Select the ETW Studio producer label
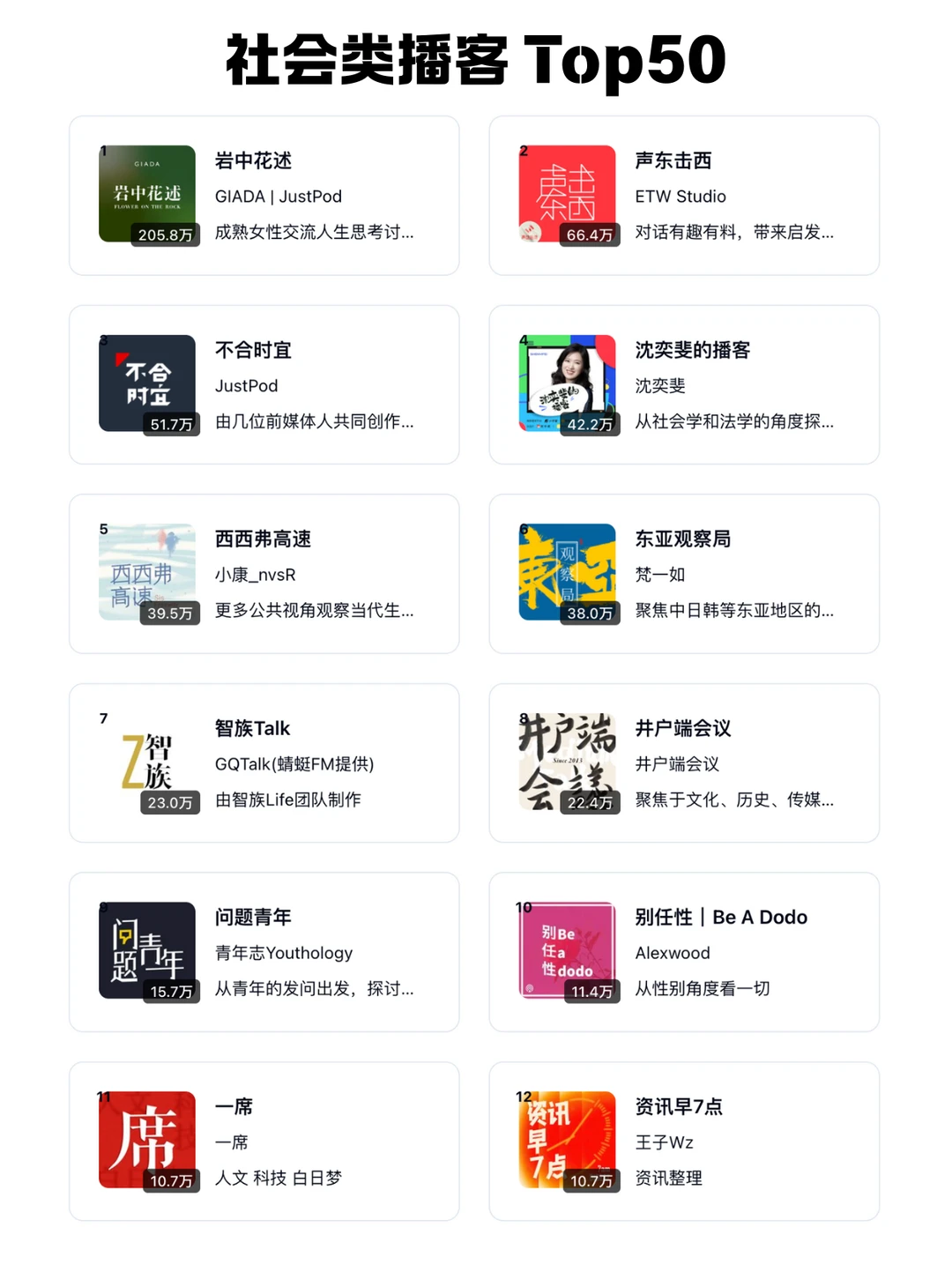This screenshot has width=952, height=1272. coord(681,197)
